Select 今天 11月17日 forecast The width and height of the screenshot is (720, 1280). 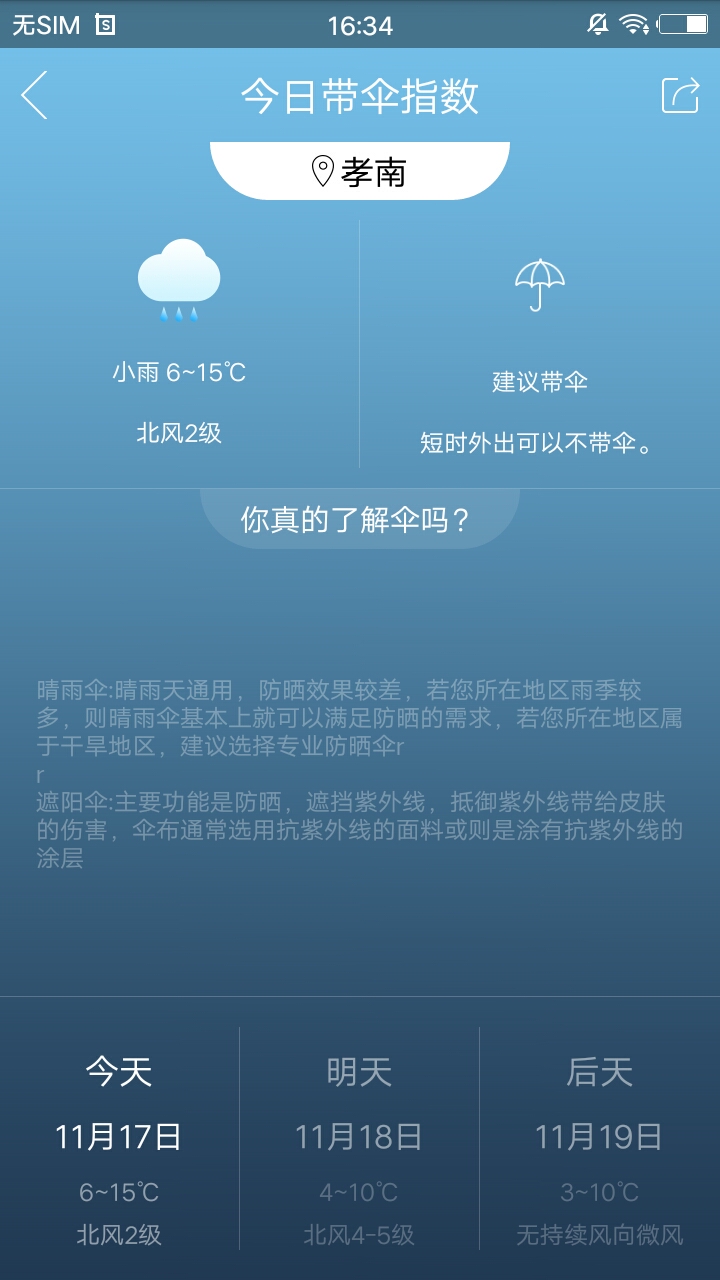[x=119, y=1137]
